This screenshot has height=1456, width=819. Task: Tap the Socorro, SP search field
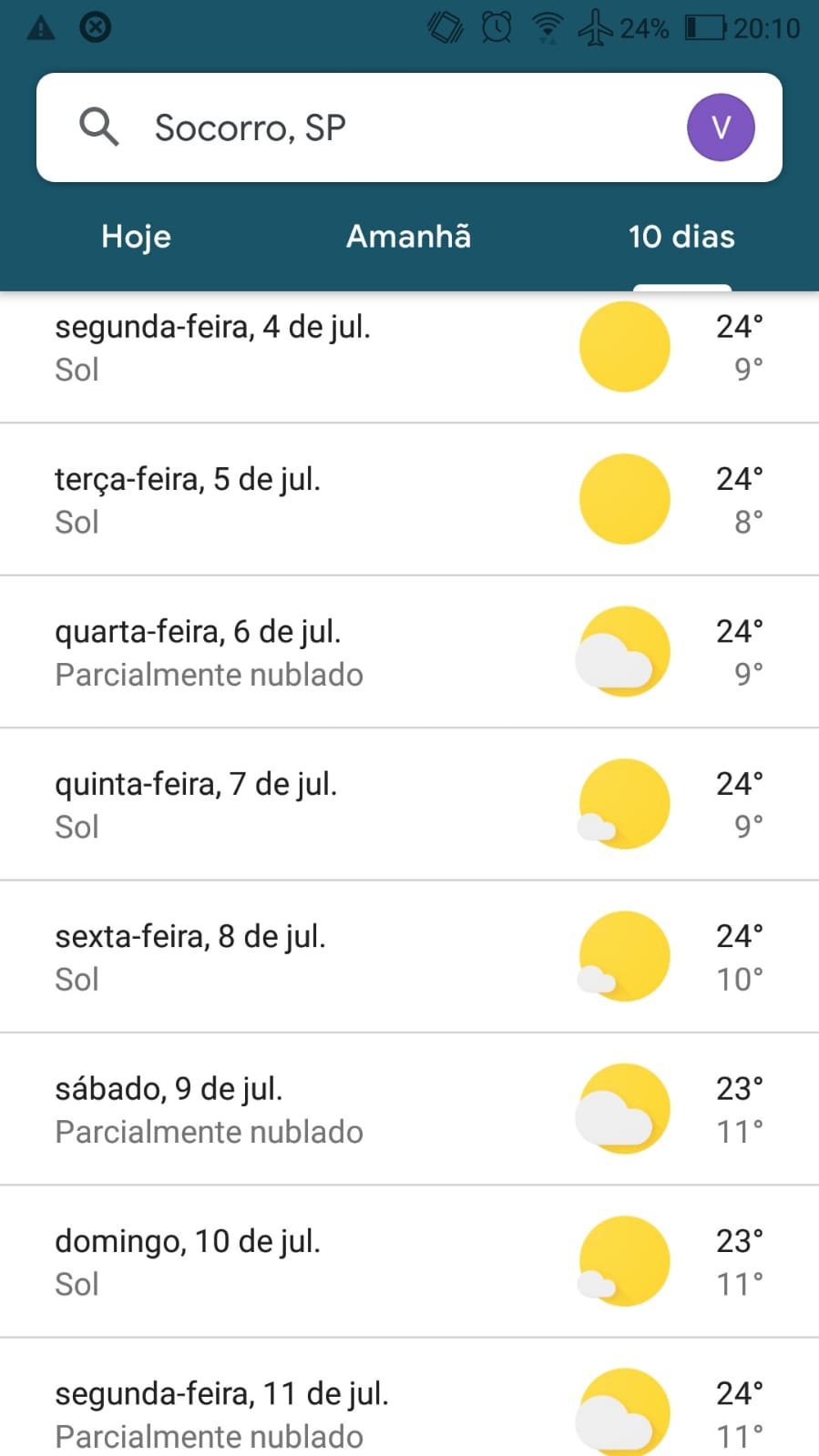pyautogui.click(x=409, y=127)
